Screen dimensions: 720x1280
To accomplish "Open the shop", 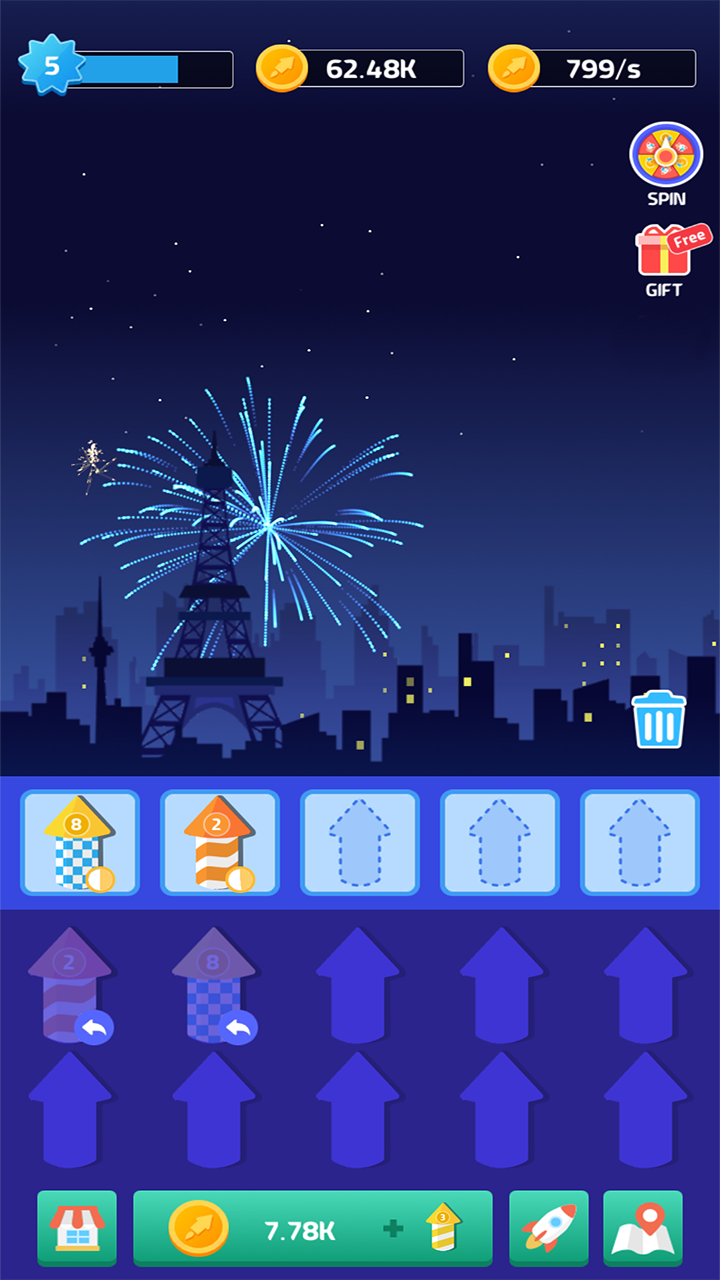I will (77, 1229).
